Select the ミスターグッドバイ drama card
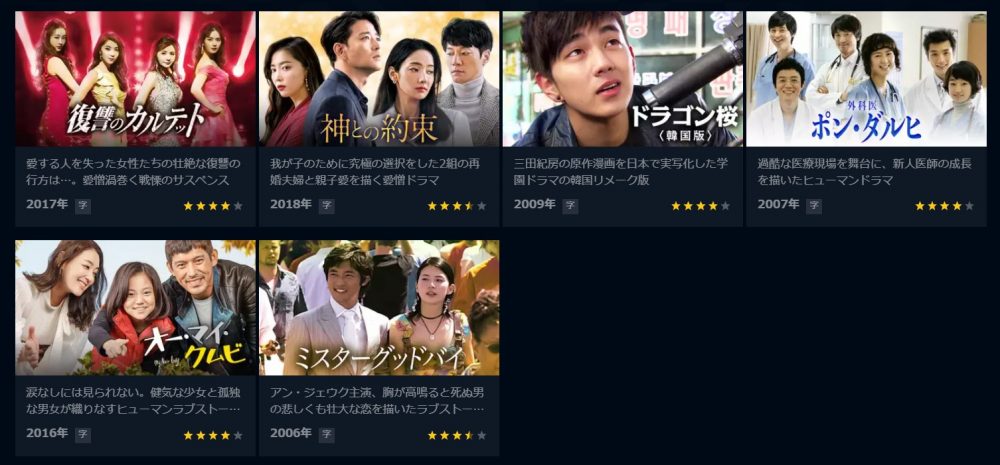The image size is (1000, 465). click(379, 308)
